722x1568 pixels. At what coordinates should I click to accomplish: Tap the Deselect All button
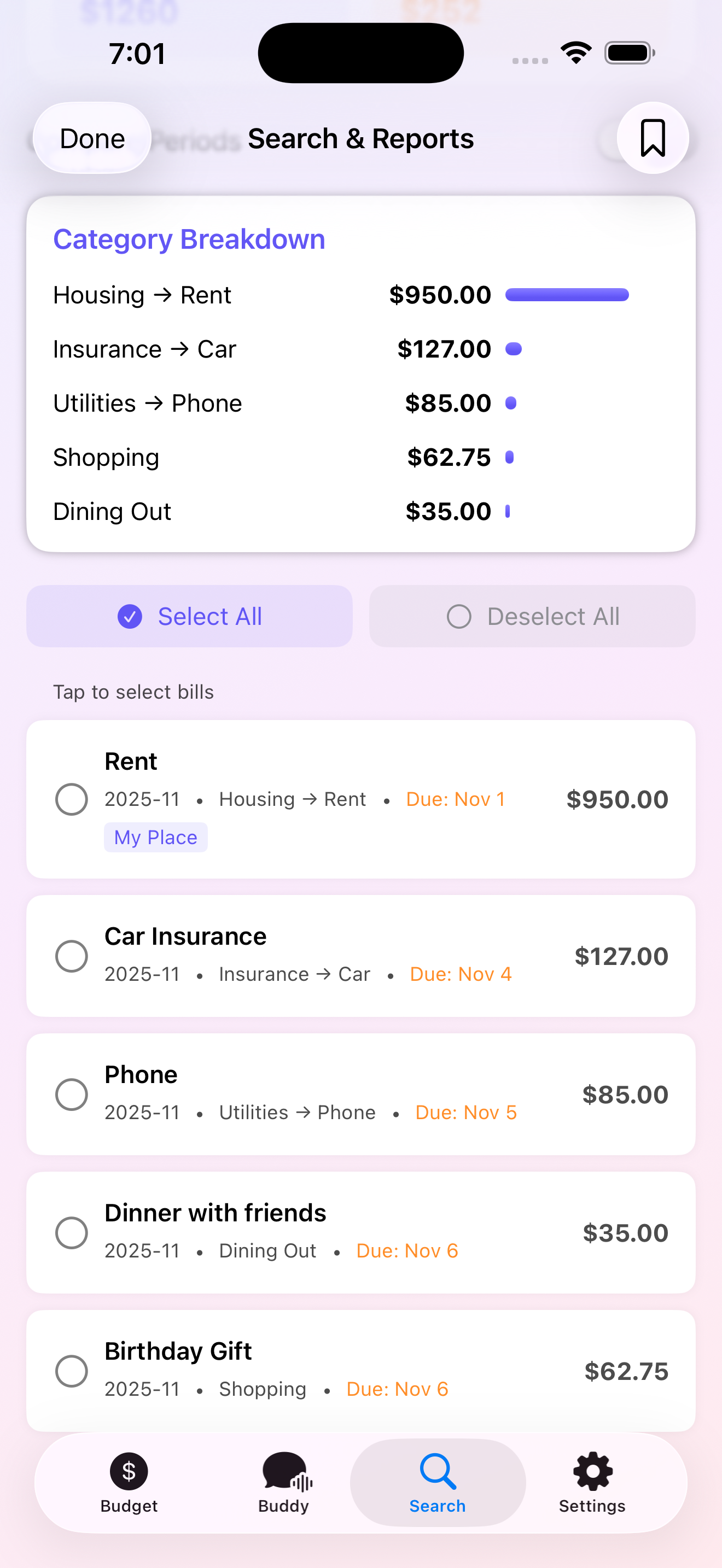coord(532,616)
